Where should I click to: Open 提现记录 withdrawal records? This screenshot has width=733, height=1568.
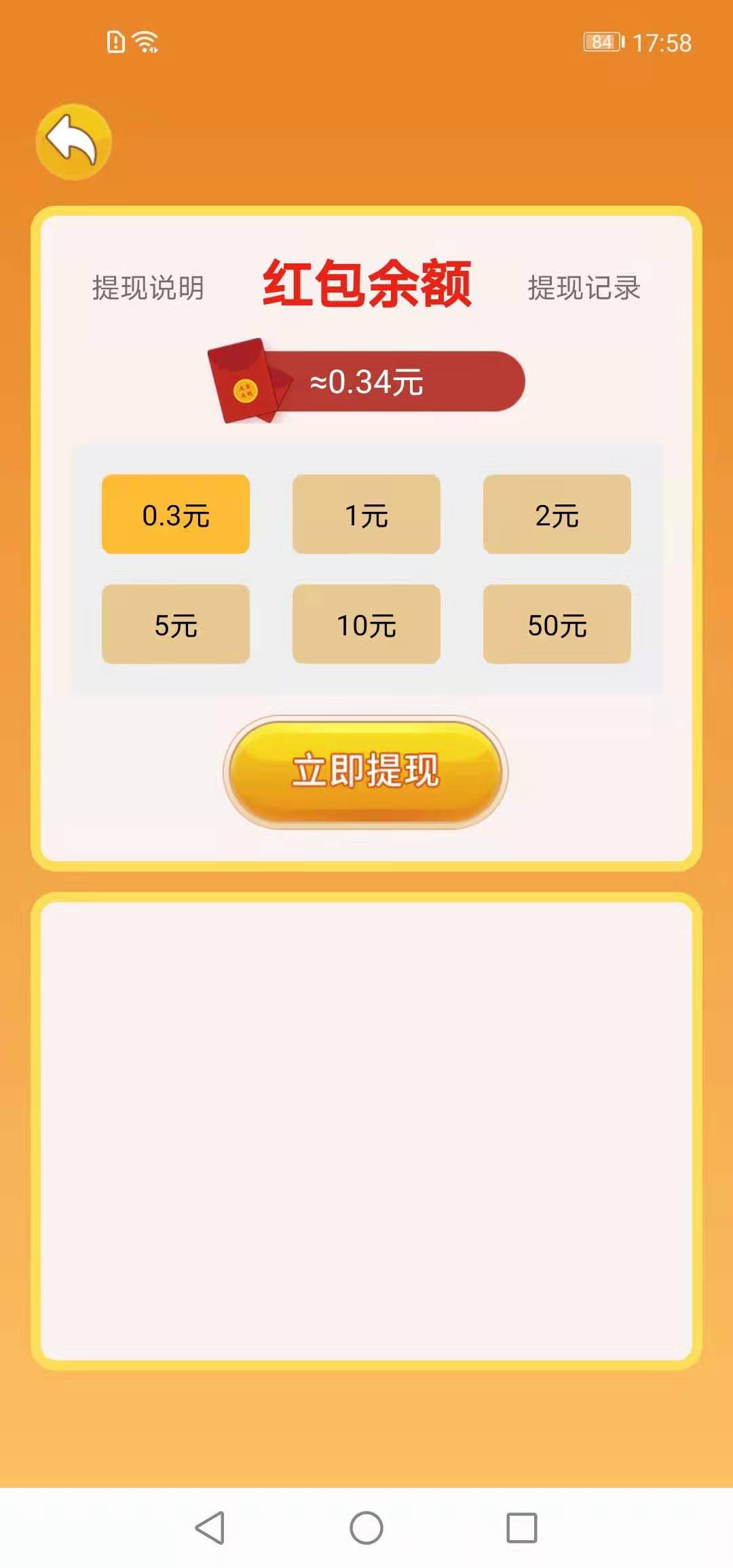tap(584, 288)
